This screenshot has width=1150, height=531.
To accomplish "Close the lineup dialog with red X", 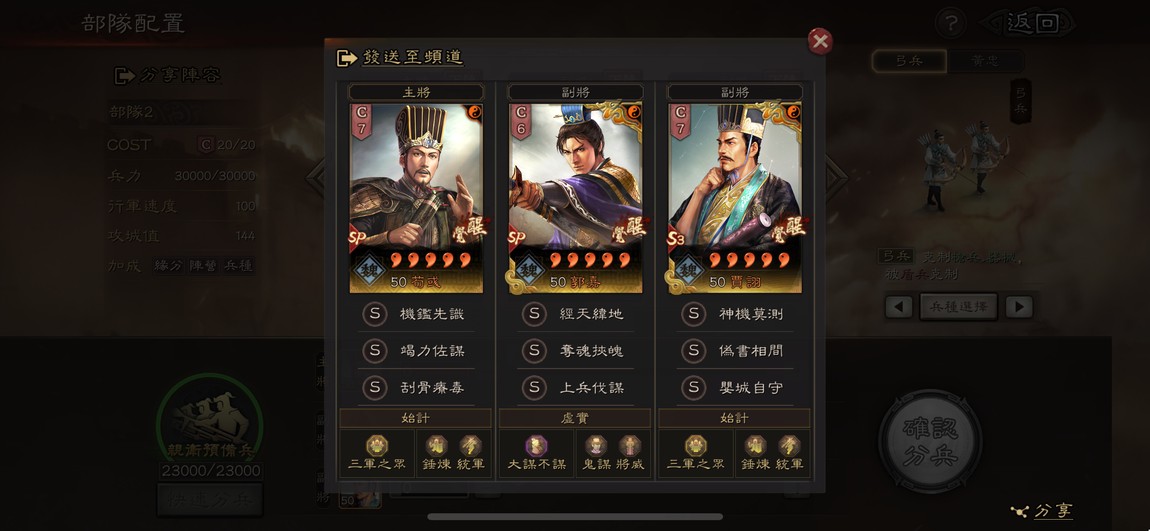I will [820, 41].
